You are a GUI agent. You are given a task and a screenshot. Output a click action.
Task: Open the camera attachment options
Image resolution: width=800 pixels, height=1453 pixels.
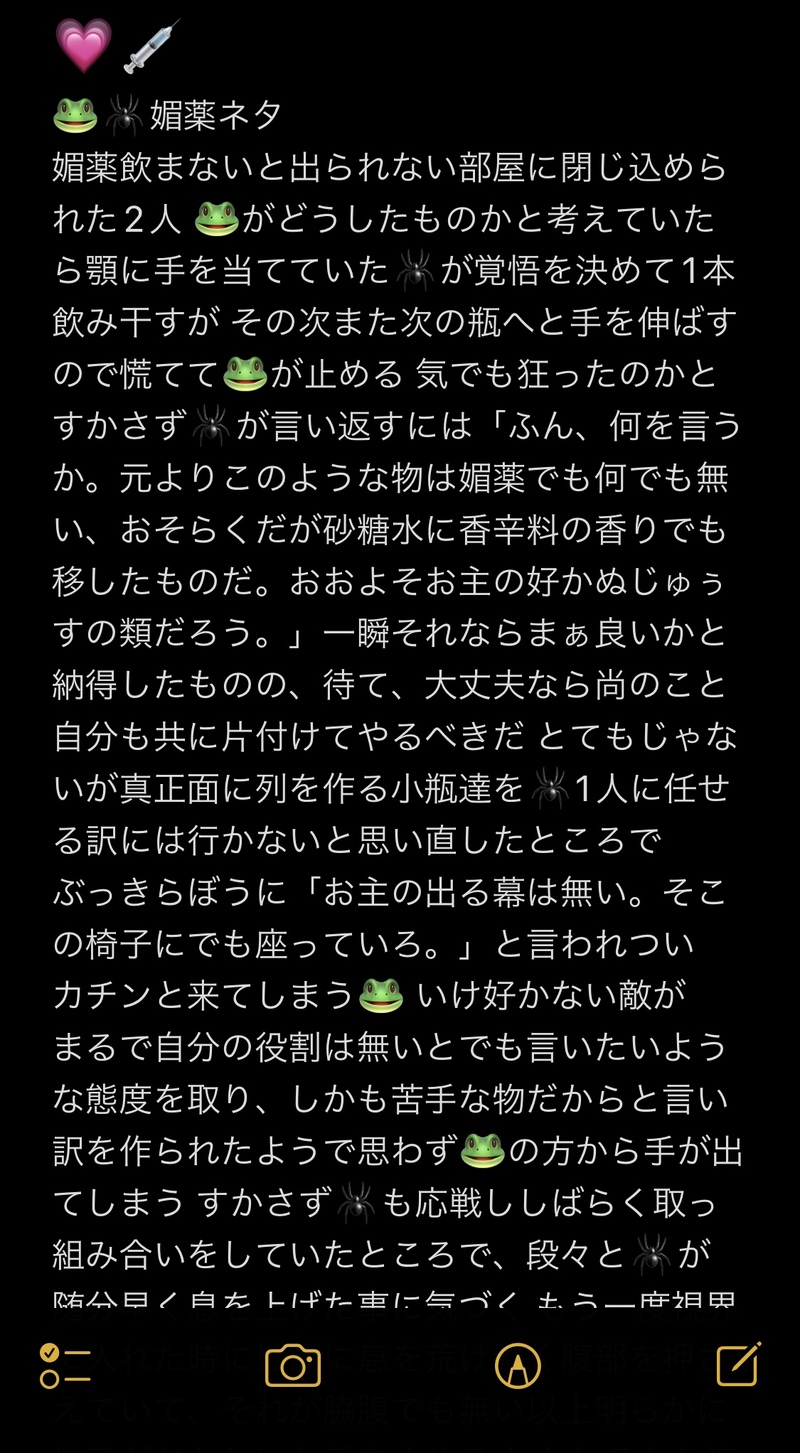click(292, 1365)
